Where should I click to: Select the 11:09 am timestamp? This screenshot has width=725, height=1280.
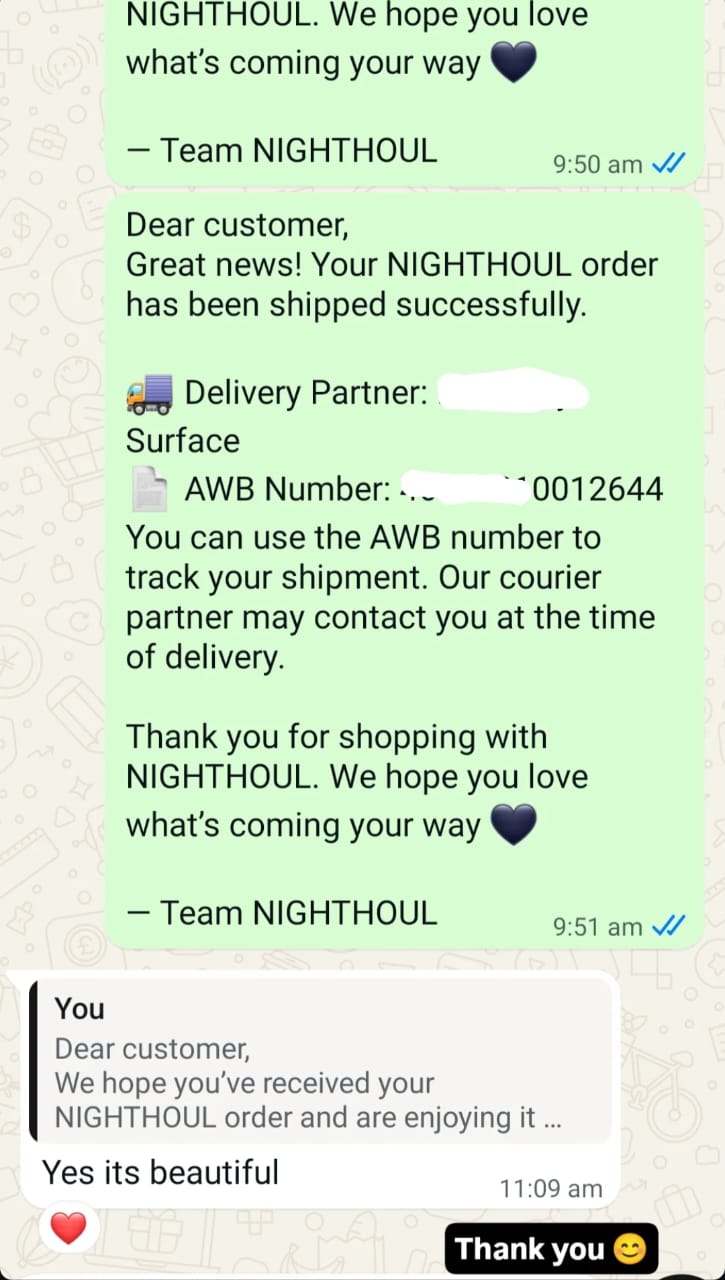[x=551, y=1189]
